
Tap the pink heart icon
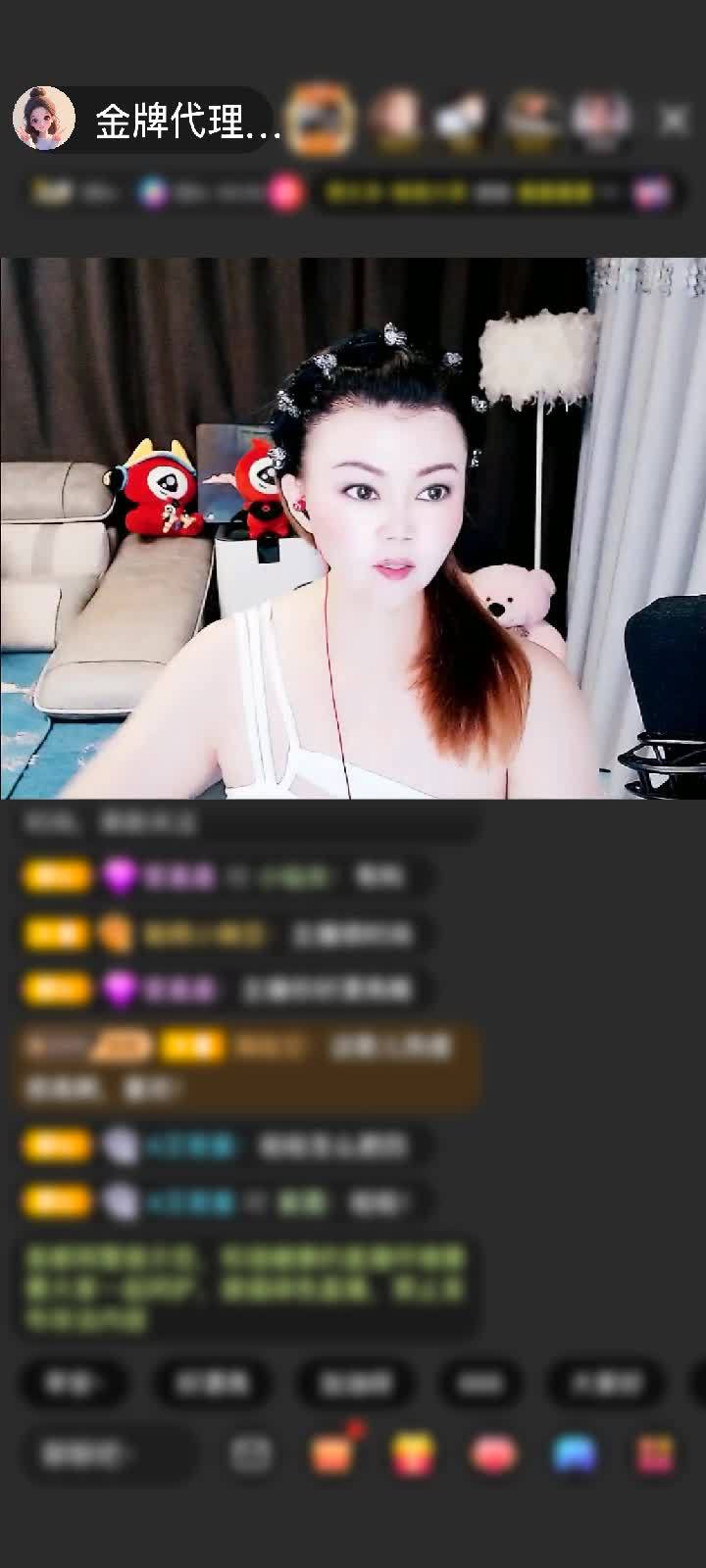[494, 1454]
